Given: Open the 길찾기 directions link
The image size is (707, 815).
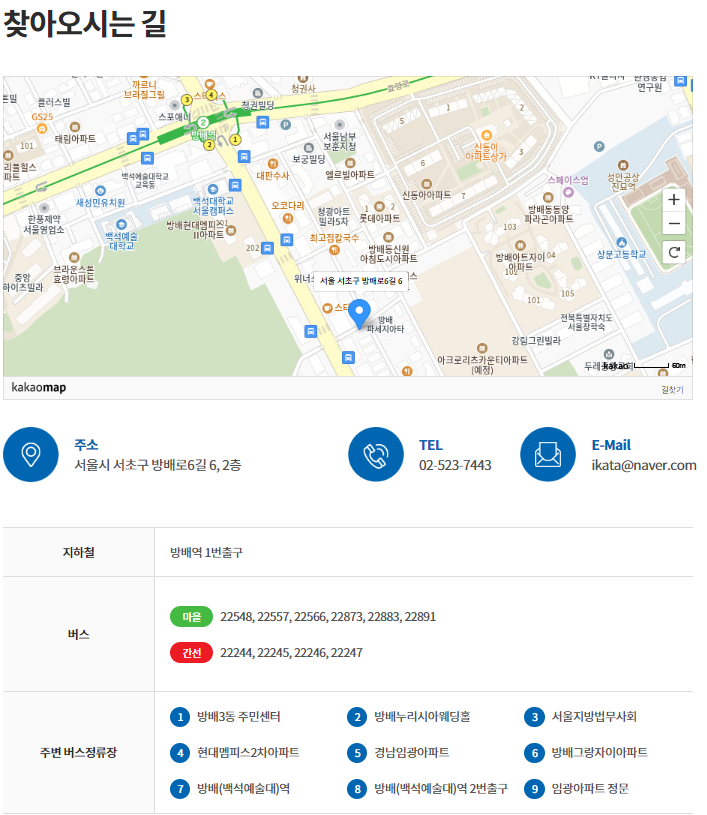Looking at the screenshot, I should point(673,389).
